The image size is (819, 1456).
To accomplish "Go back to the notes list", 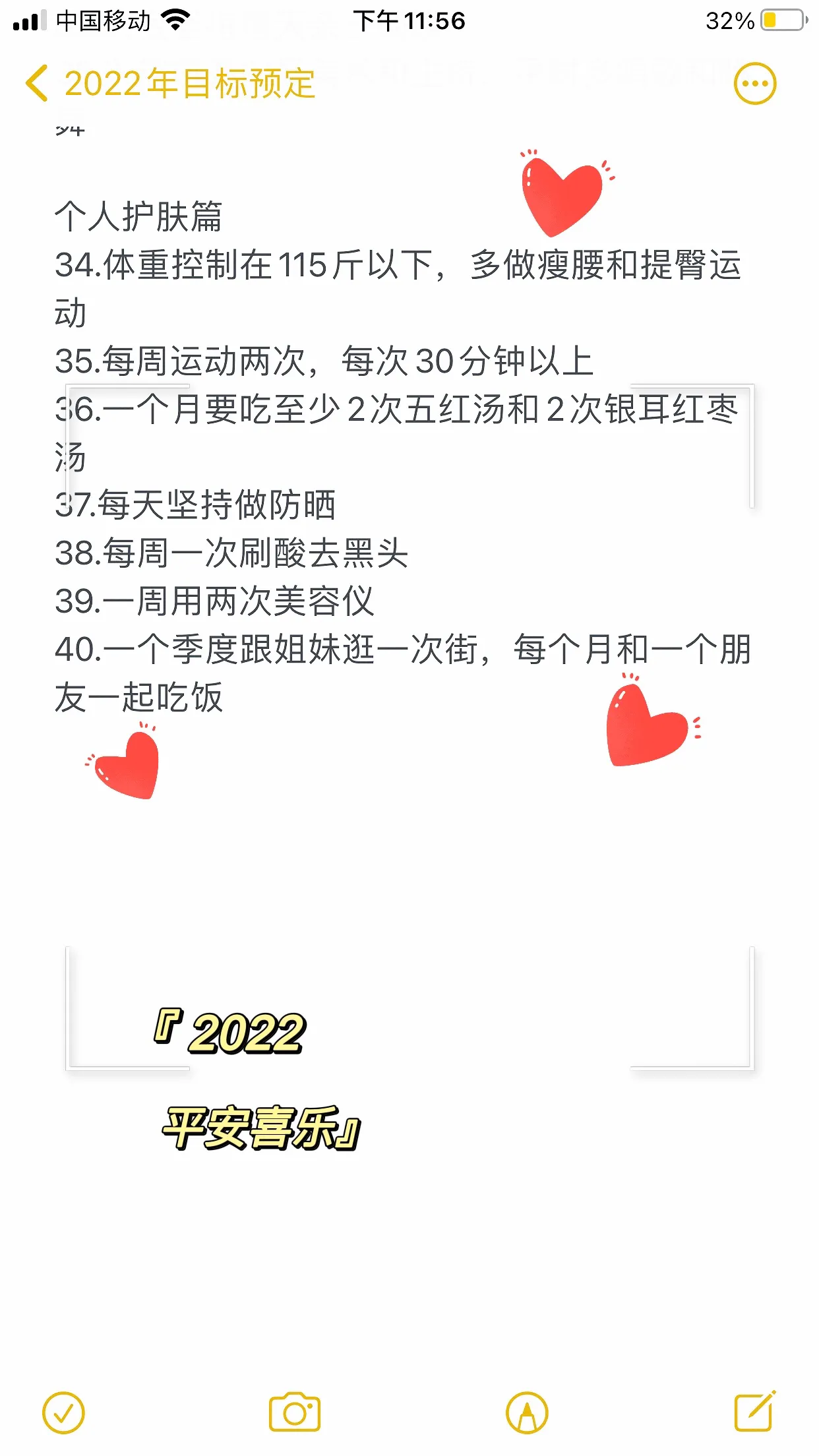I will [37, 84].
